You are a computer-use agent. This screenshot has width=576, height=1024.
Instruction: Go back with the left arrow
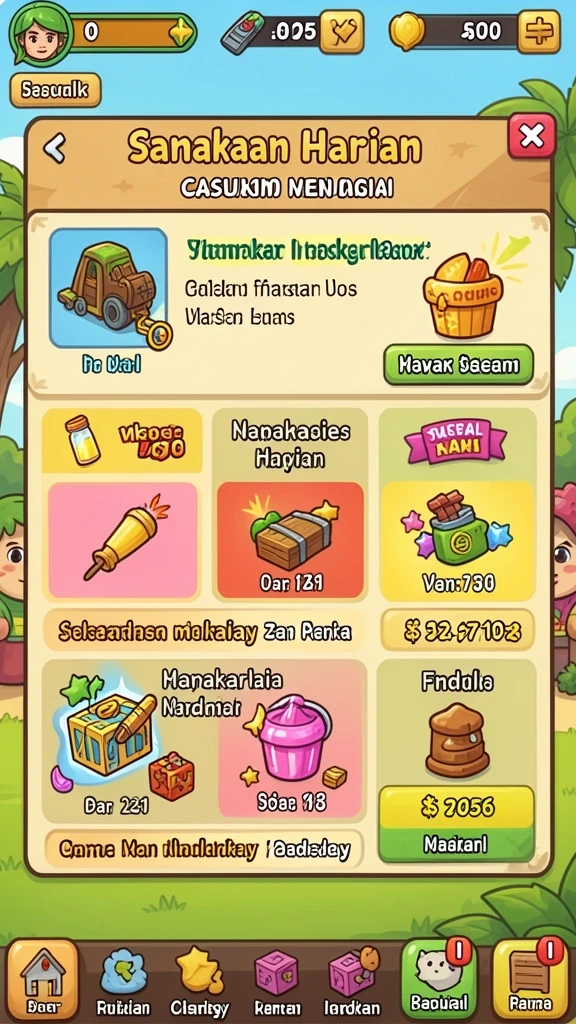[54, 148]
